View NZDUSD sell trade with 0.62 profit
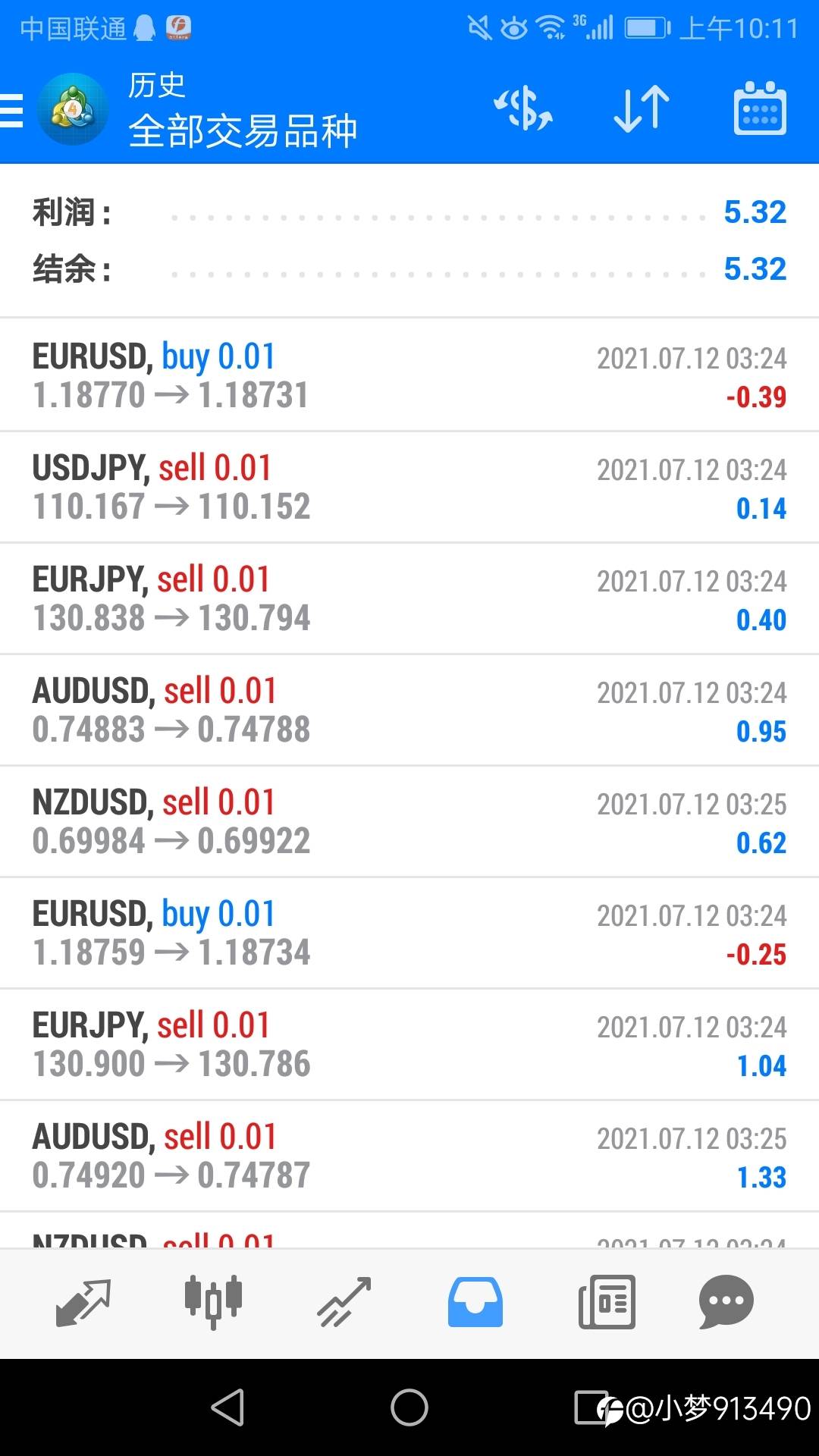 coord(409,821)
